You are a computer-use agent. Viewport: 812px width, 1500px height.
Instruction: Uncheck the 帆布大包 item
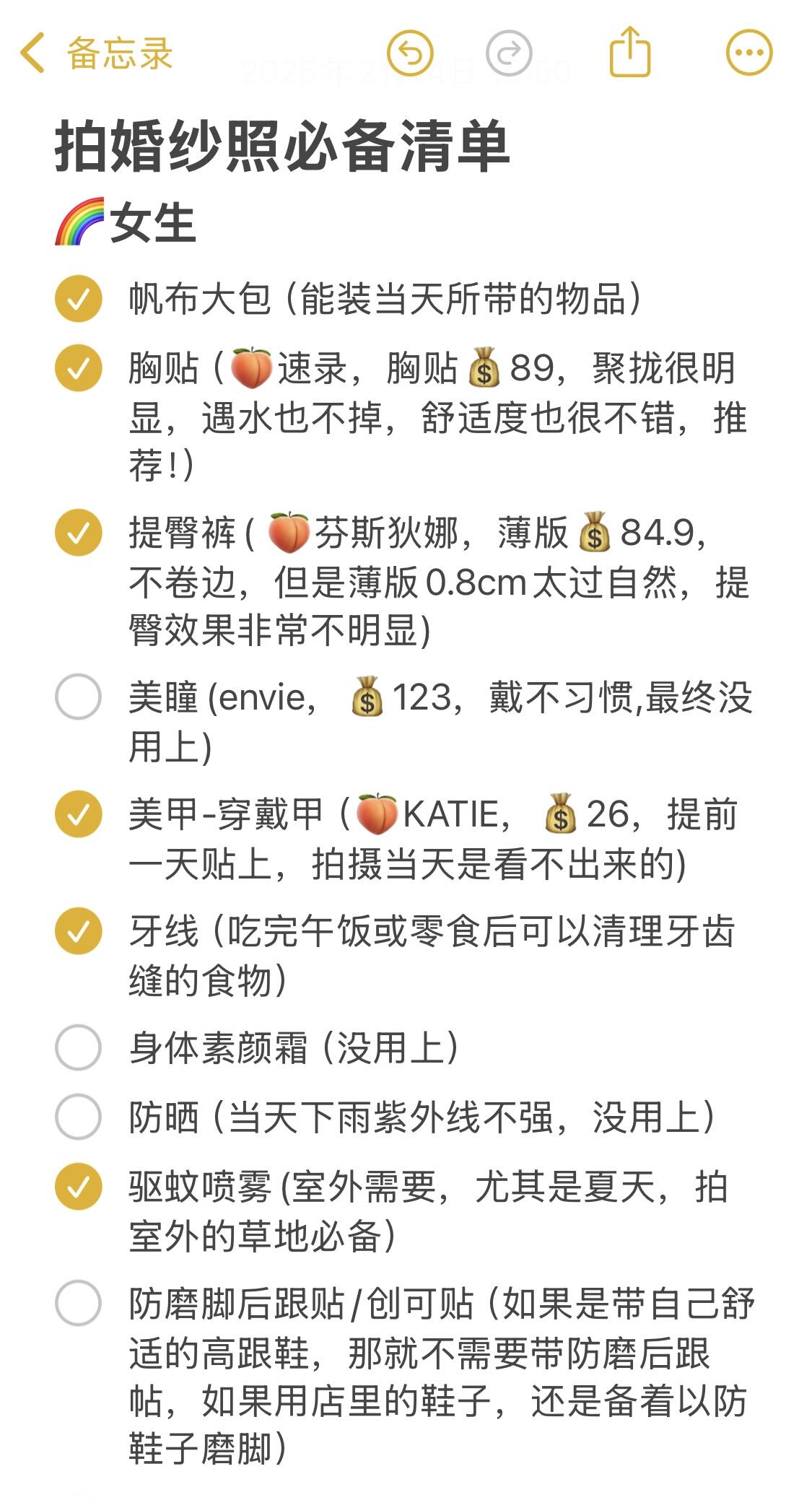coord(78,298)
